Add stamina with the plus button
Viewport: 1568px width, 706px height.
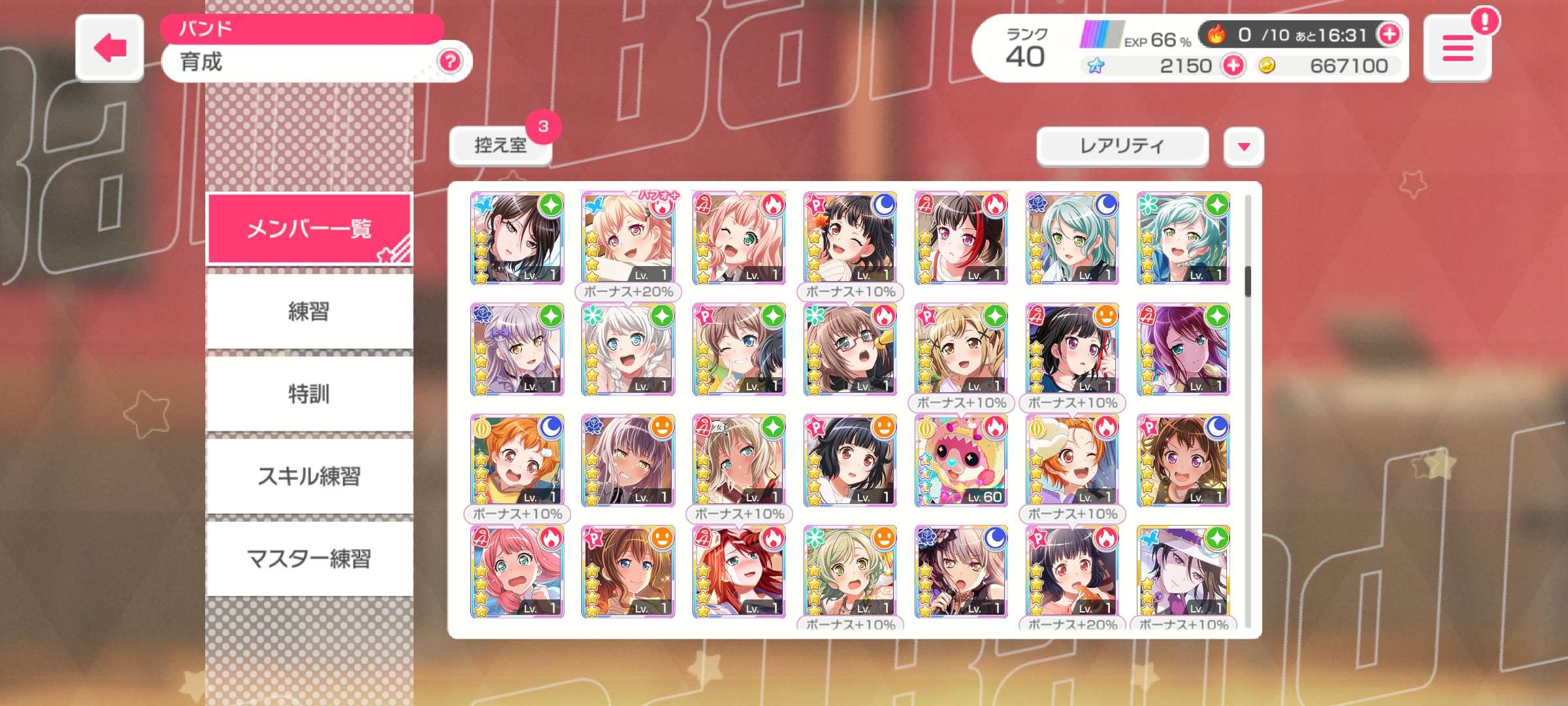pos(1389,34)
